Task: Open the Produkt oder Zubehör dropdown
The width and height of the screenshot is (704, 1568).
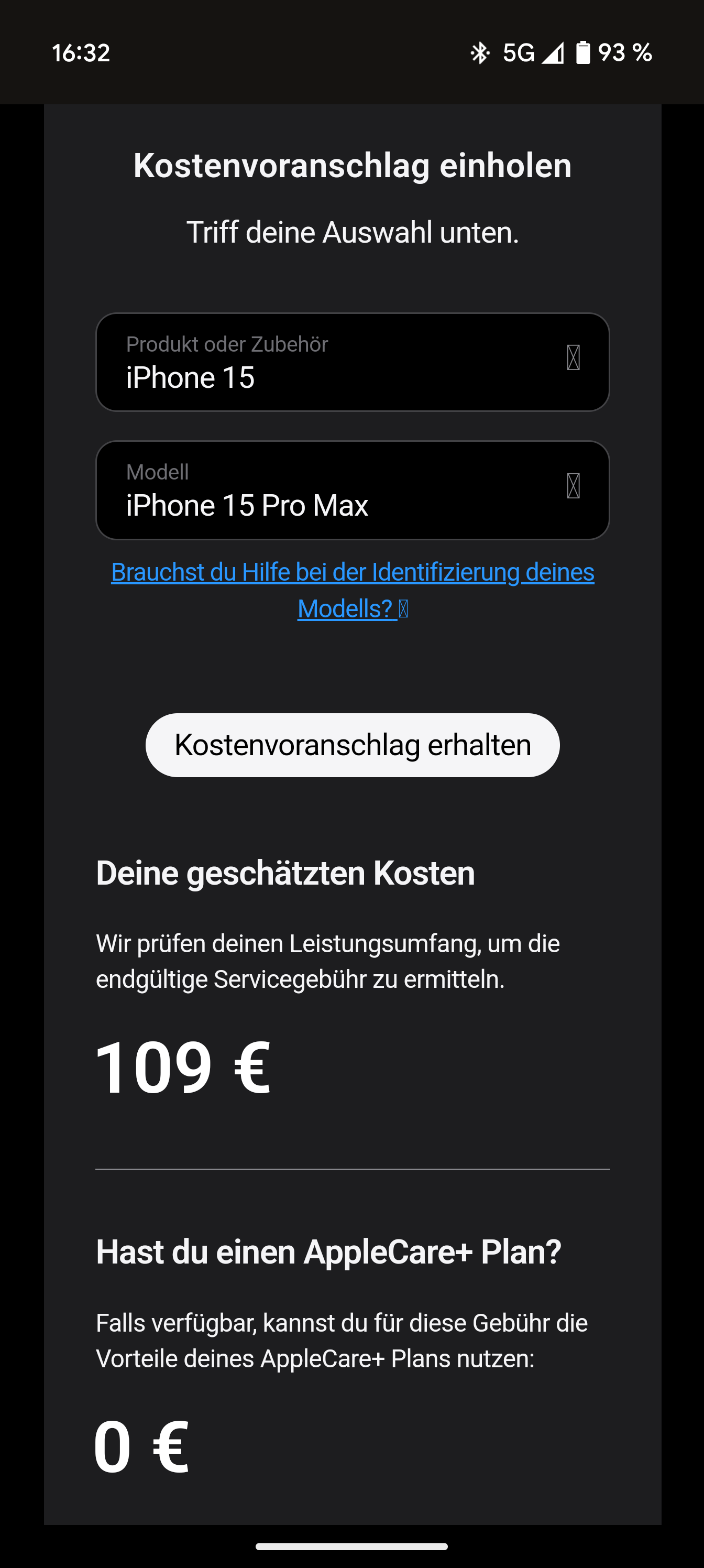Action: [x=353, y=362]
